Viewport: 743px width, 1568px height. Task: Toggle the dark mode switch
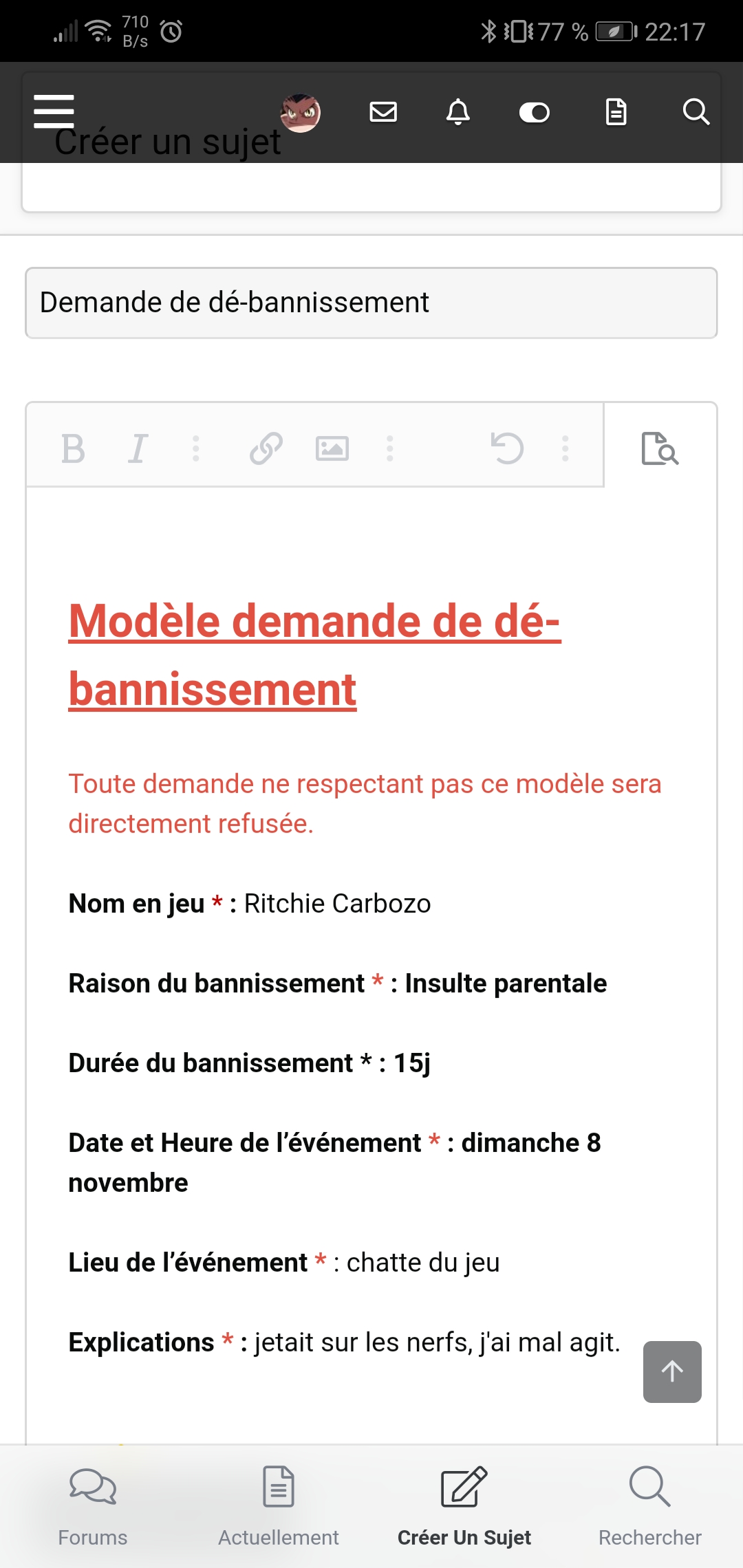(535, 112)
